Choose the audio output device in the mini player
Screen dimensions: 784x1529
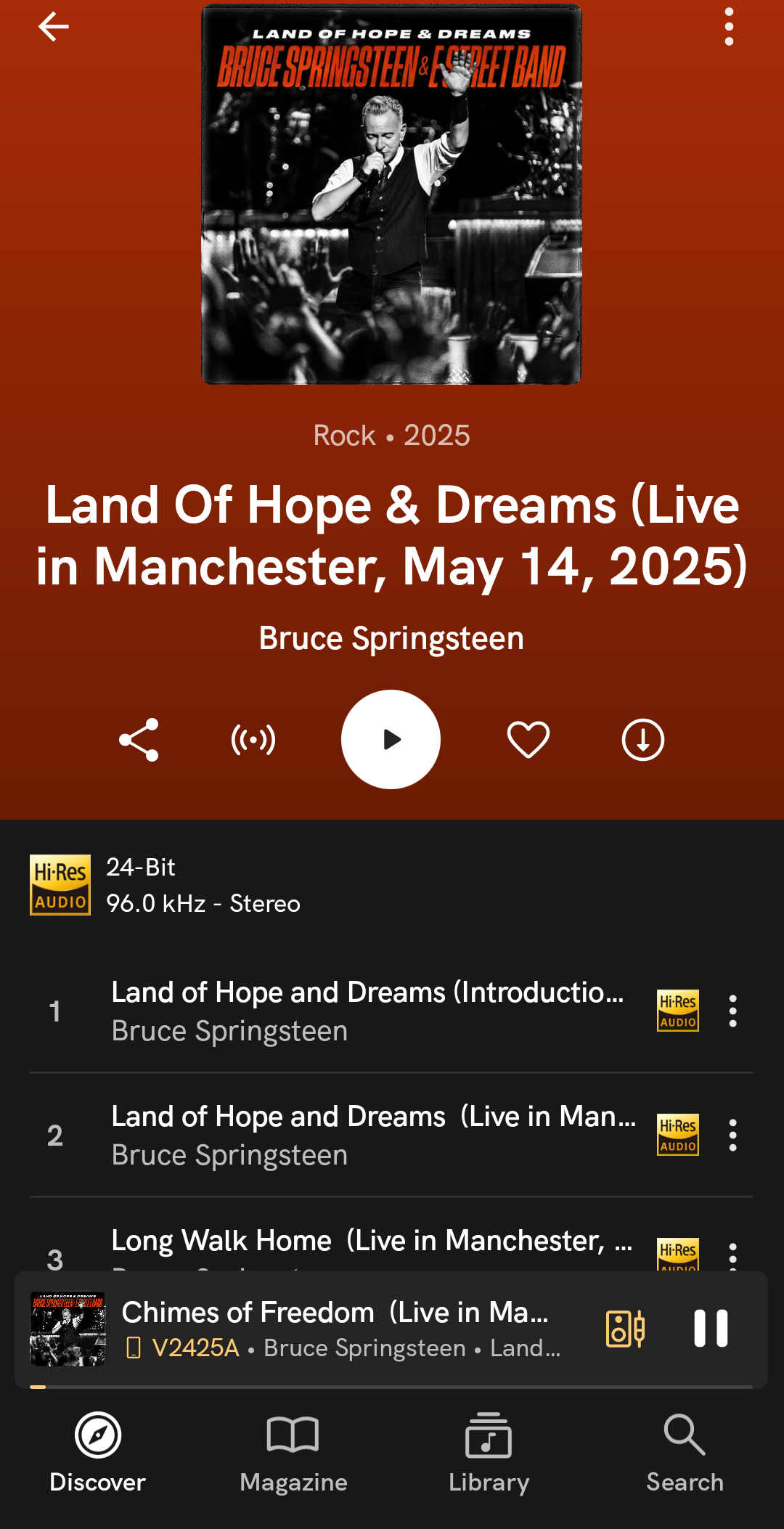click(x=625, y=1329)
